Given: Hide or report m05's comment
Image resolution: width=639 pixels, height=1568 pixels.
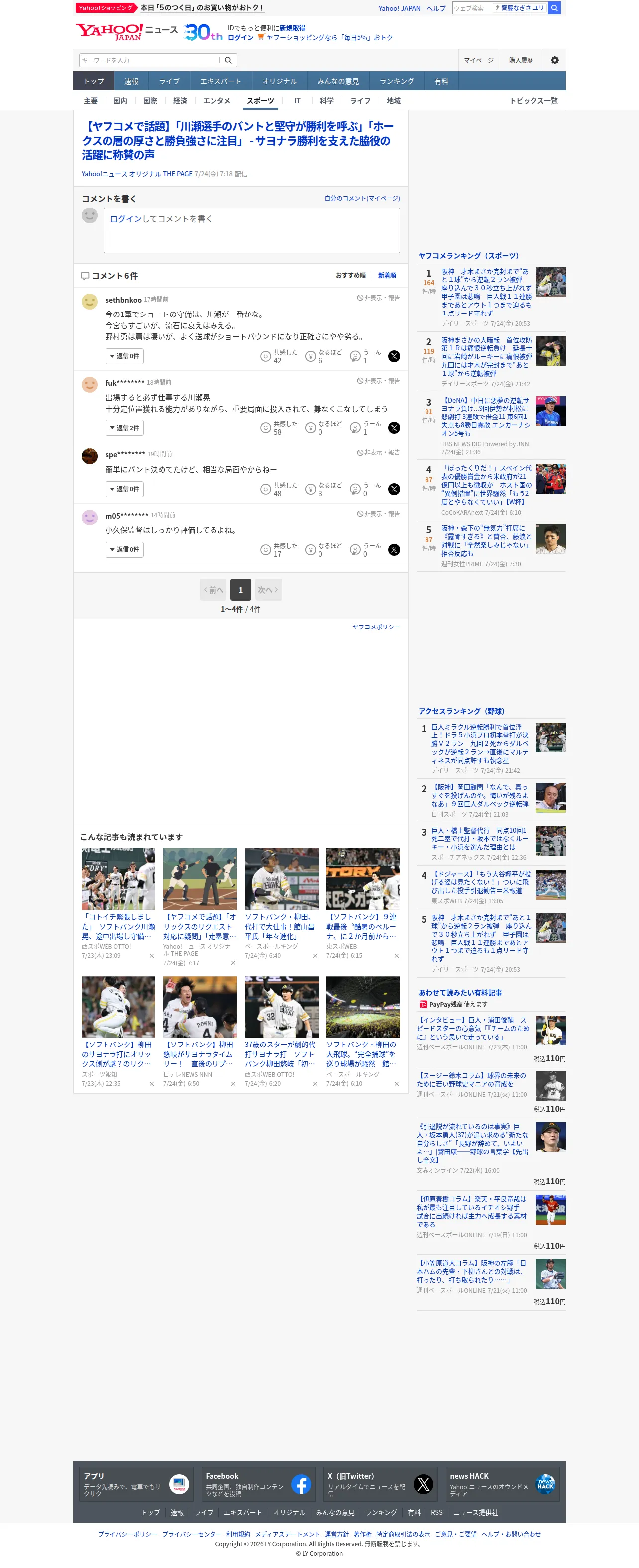Looking at the screenshot, I should 378,514.
